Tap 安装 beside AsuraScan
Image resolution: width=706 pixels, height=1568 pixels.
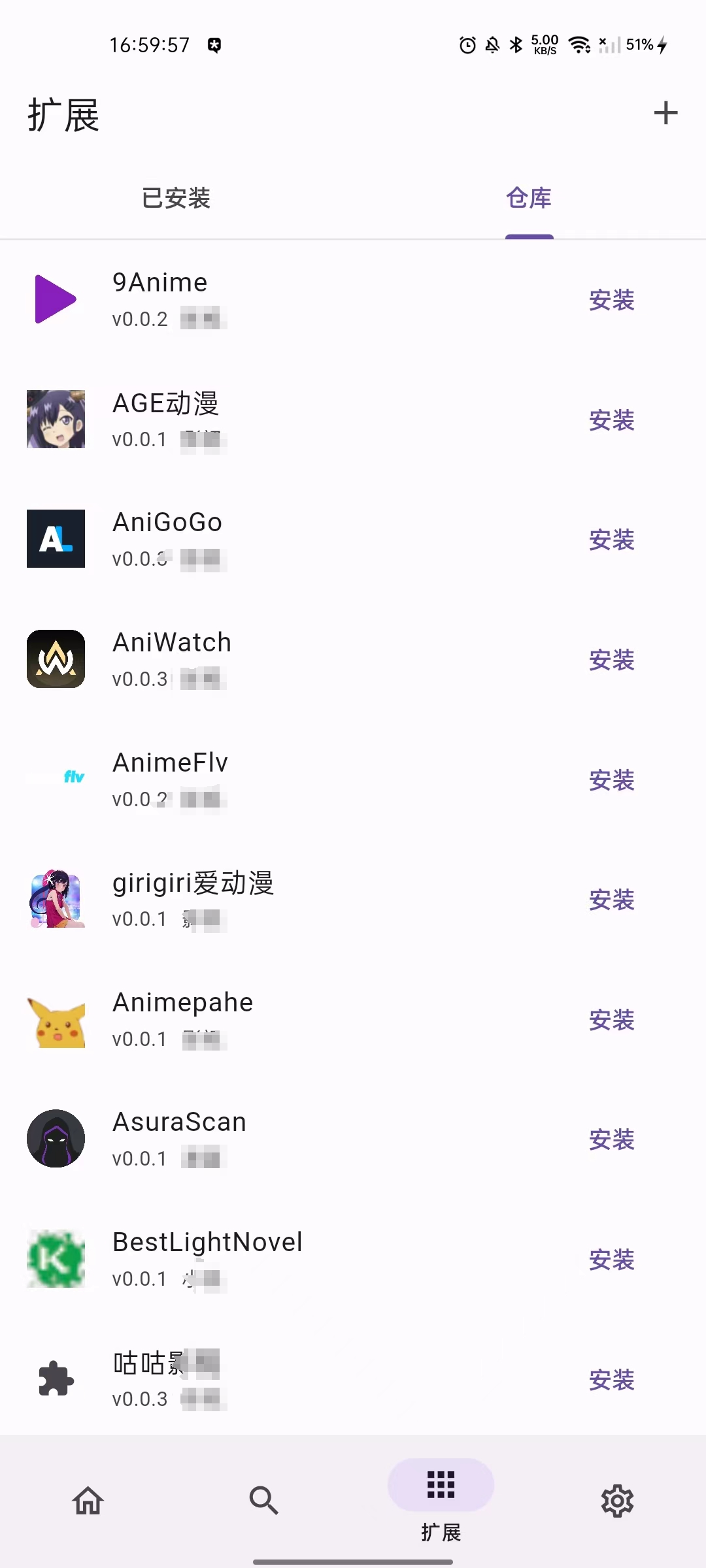(x=611, y=1140)
